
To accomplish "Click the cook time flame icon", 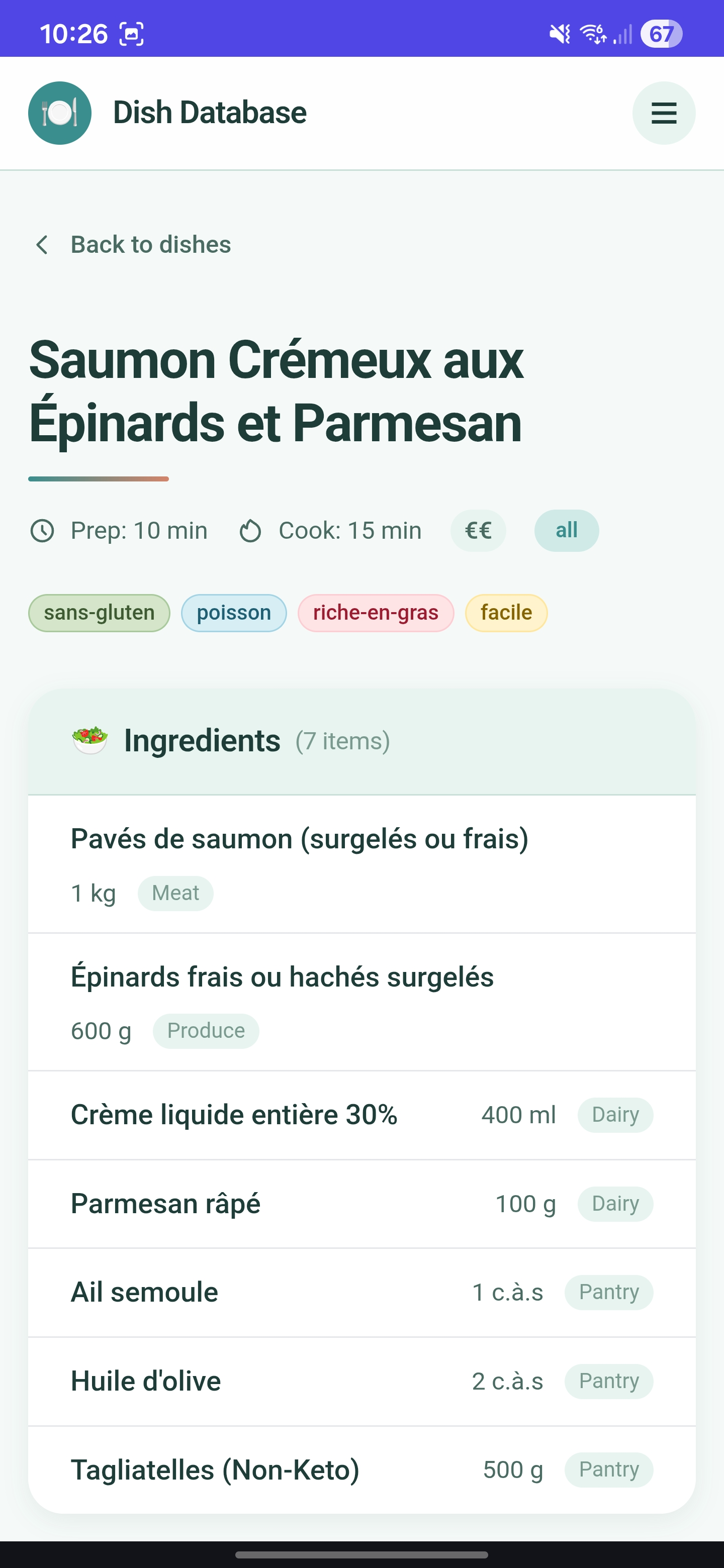I will click(251, 530).
